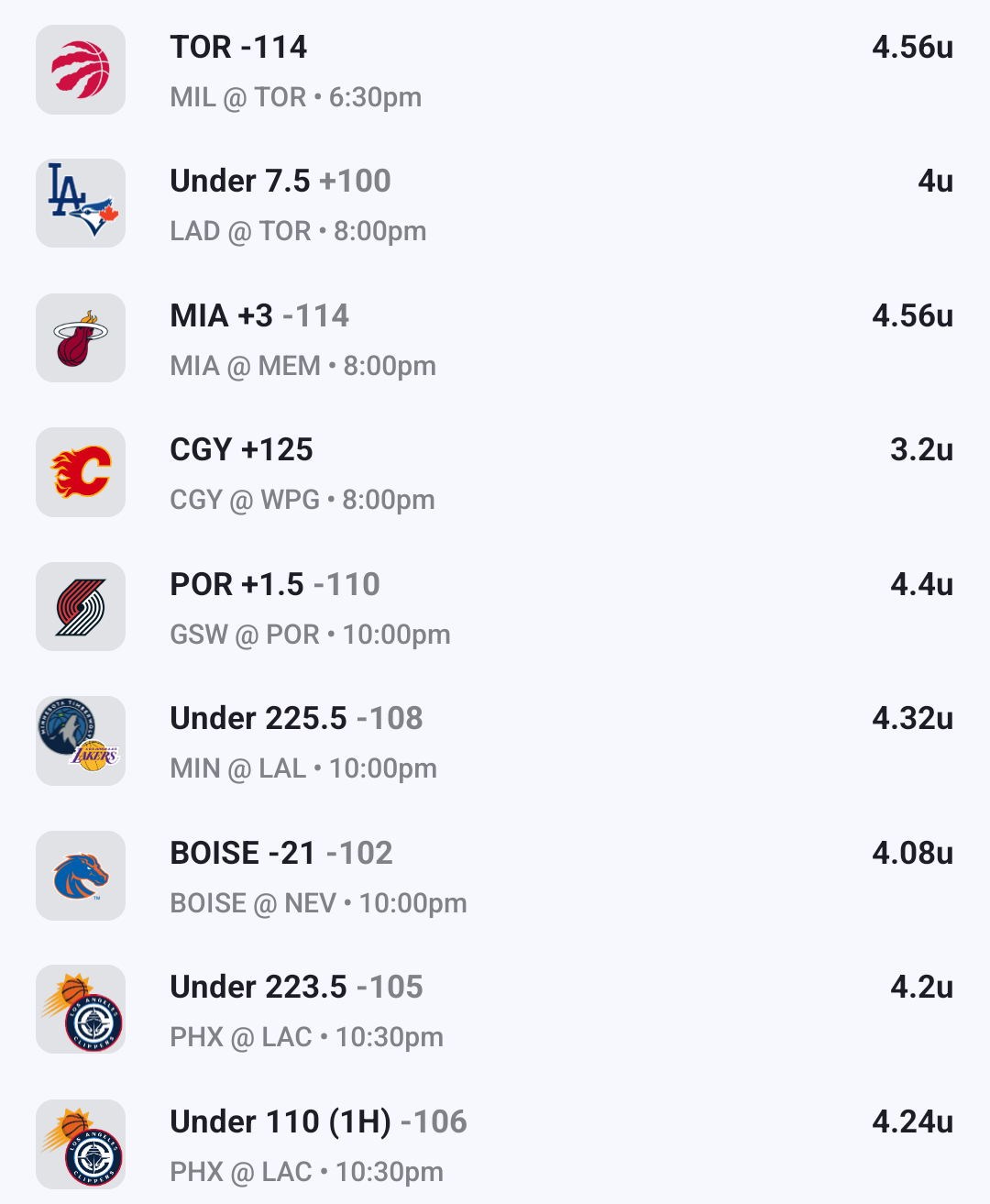Select the Under 223.5 PHX @ LAC pick
This screenshot has height=1204, width=990.
click(x=296, y=988)
